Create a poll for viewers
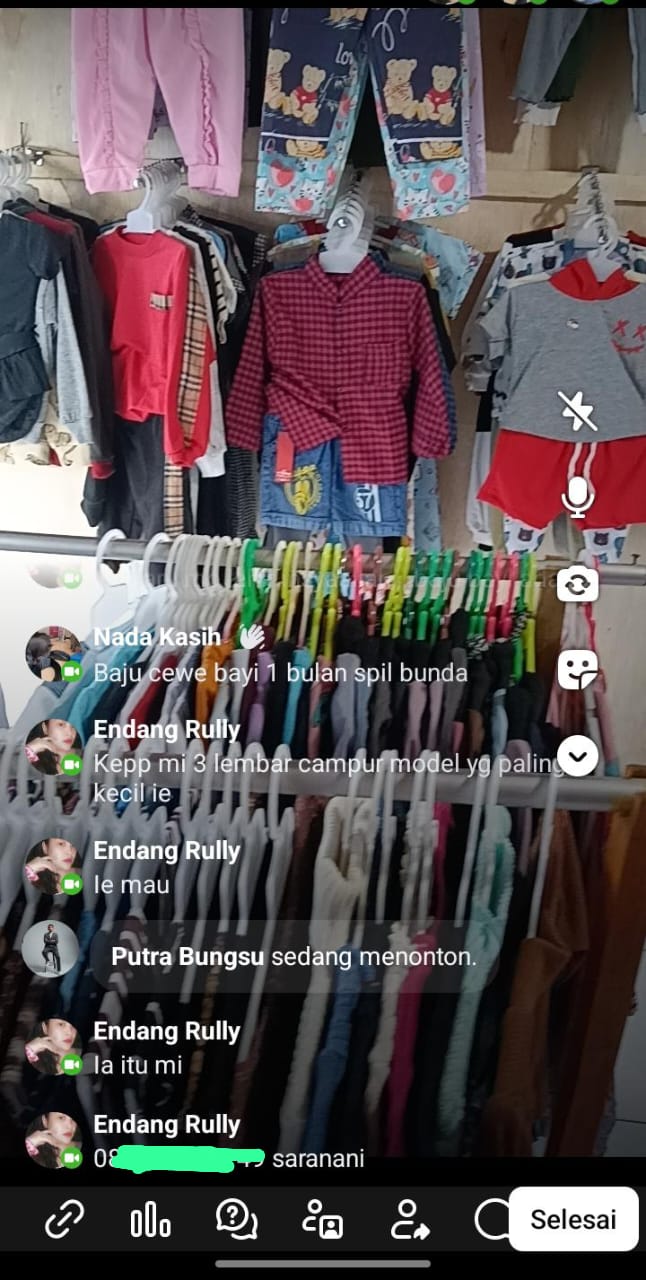The width and height of the screenshot is (646, 1280). (150, 1220)
